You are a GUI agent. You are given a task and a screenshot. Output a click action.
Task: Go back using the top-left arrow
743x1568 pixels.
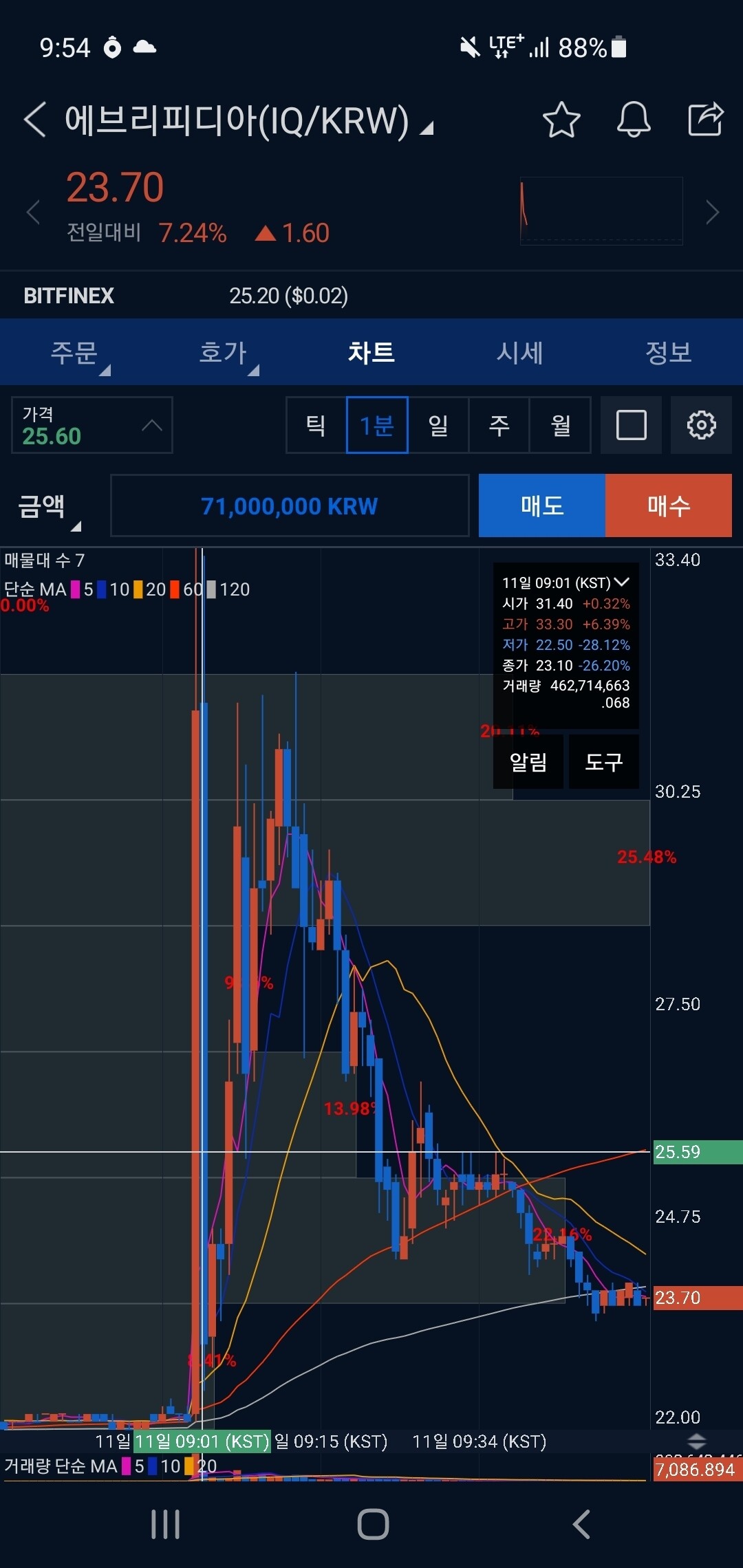[x=36, y=120]
